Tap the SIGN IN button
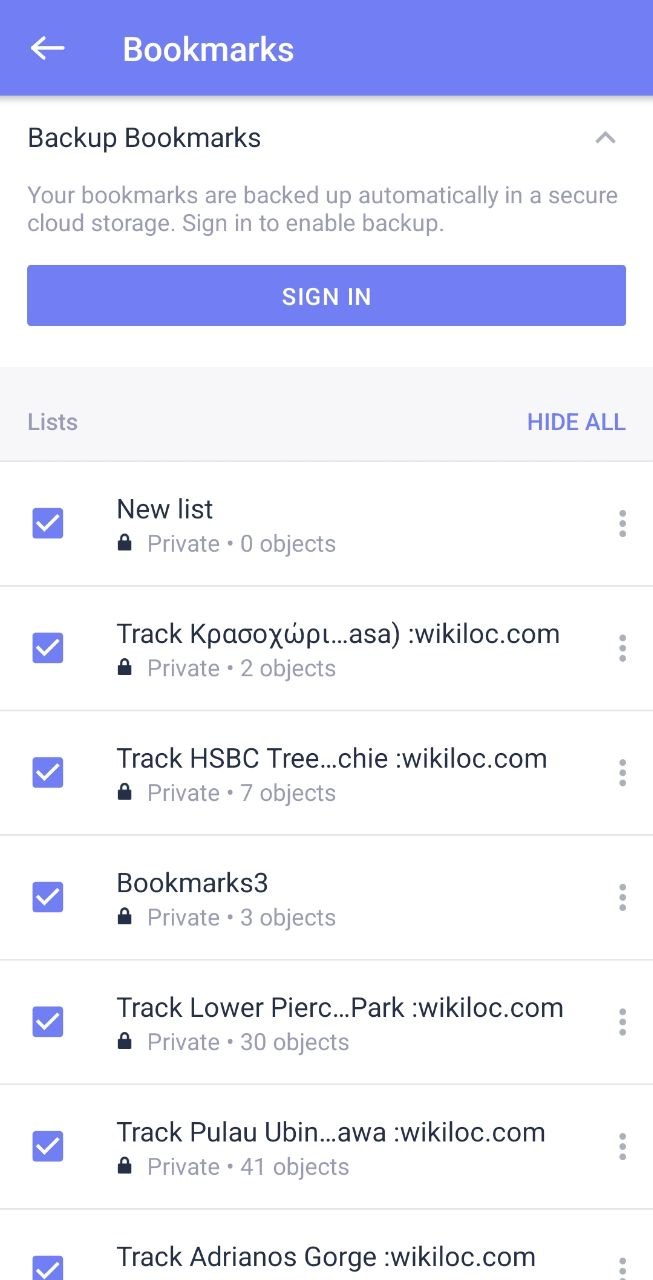 click(x=326, y=296)
